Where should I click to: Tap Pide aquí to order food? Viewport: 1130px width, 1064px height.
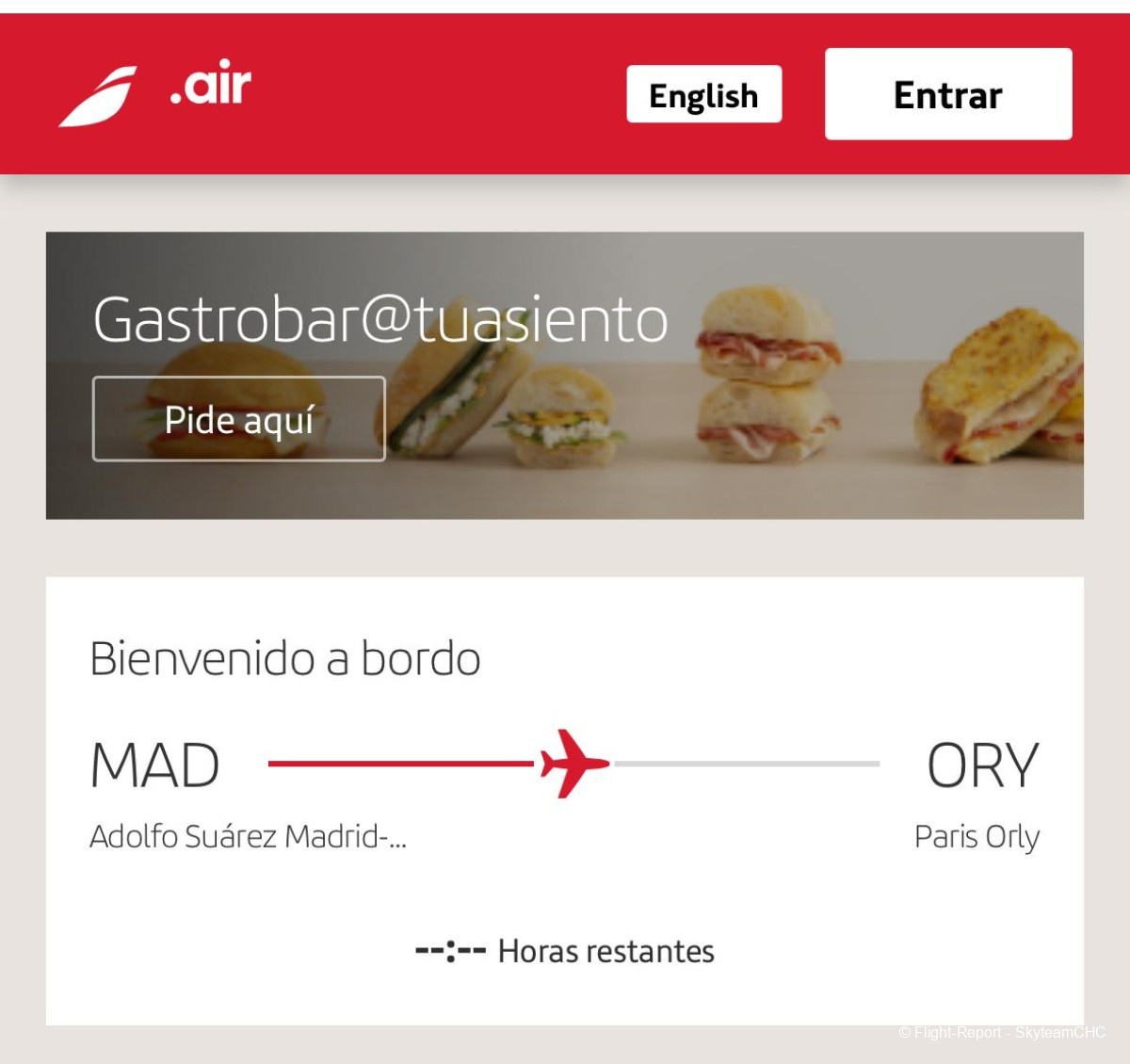click(238, 419)
